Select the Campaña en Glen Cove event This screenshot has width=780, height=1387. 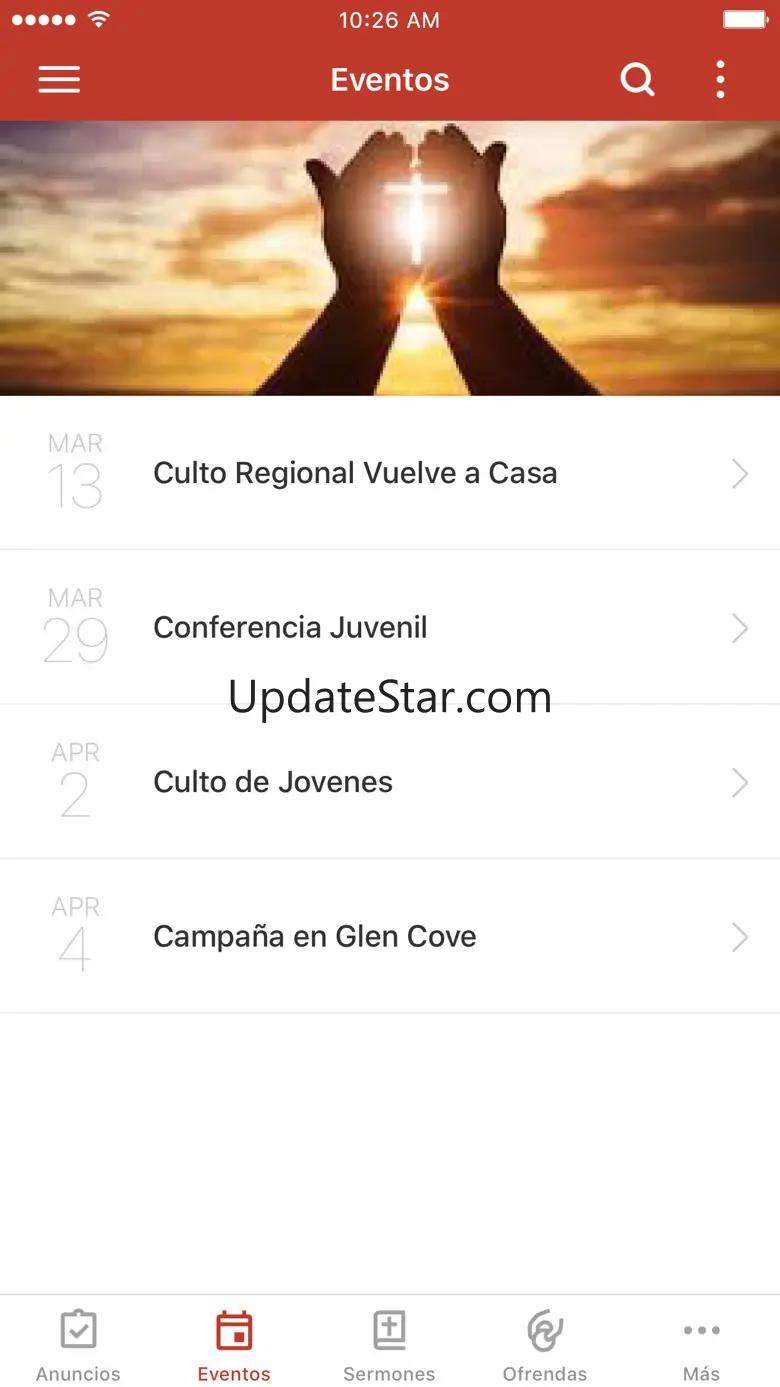pos(390,937)
